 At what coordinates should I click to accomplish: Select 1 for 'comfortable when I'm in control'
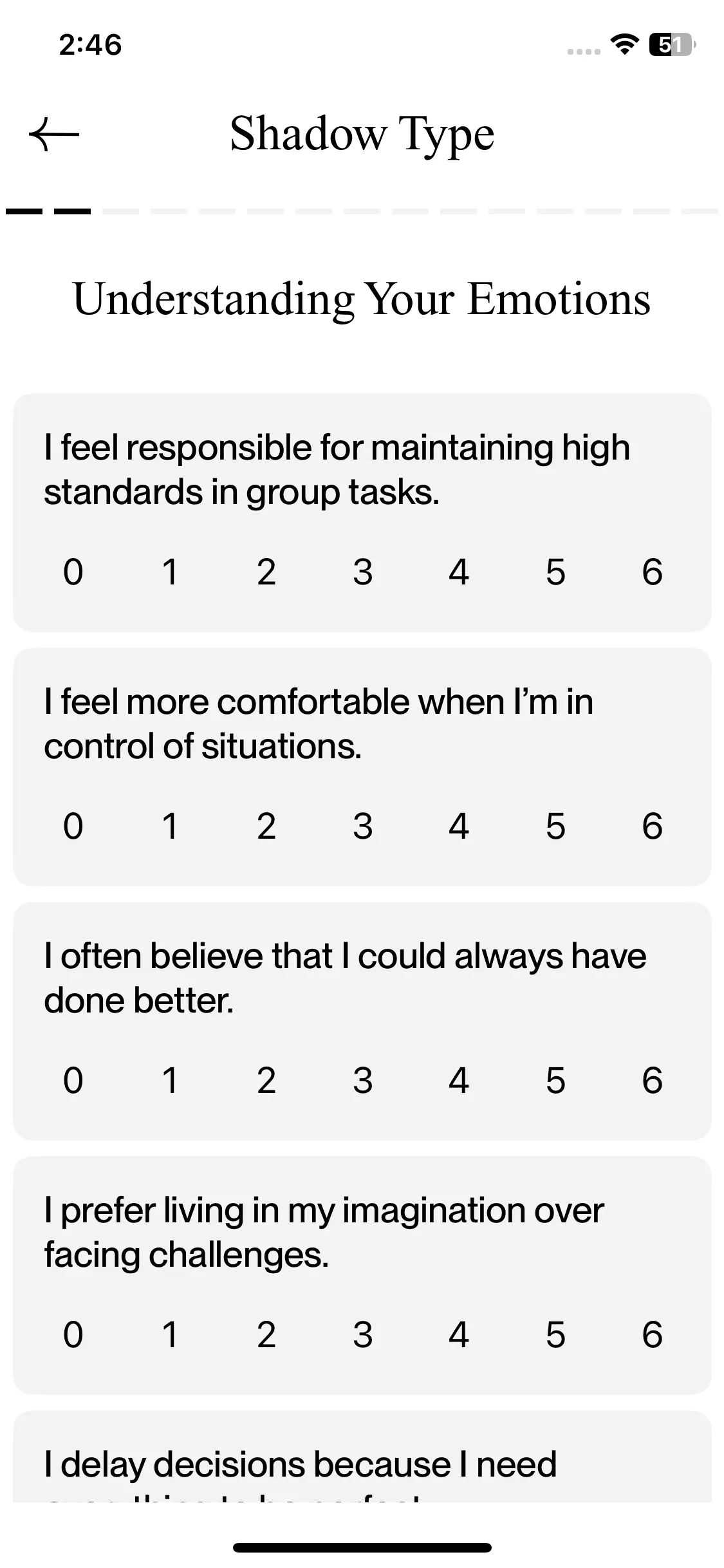[169, 826]
